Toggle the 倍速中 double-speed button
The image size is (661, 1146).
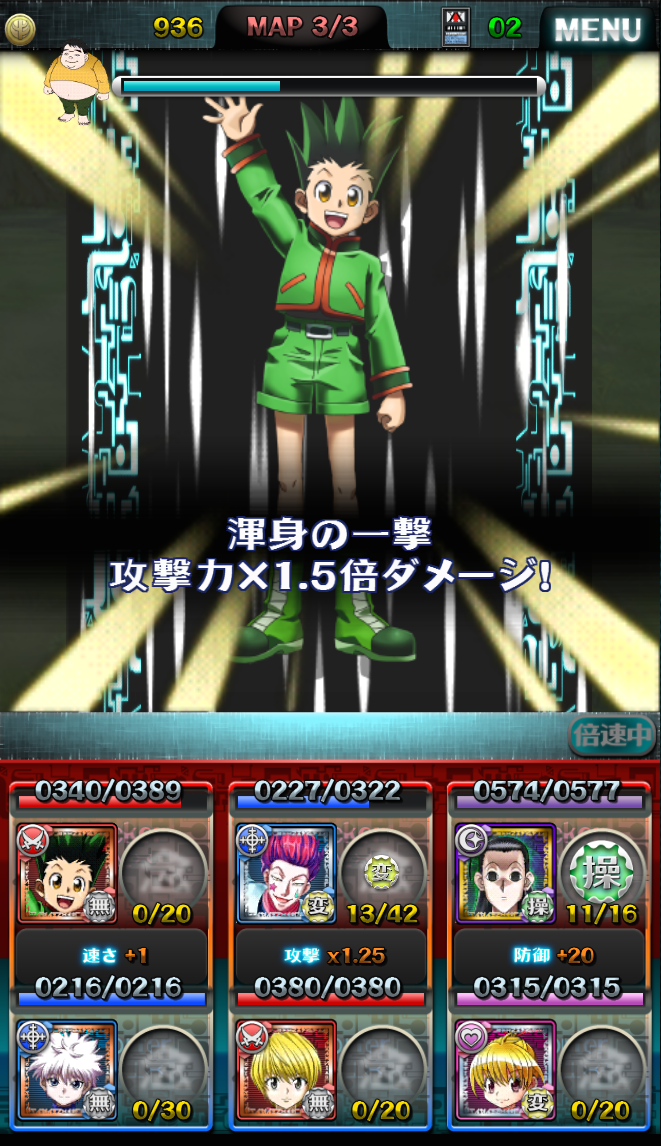coord(612,738)
